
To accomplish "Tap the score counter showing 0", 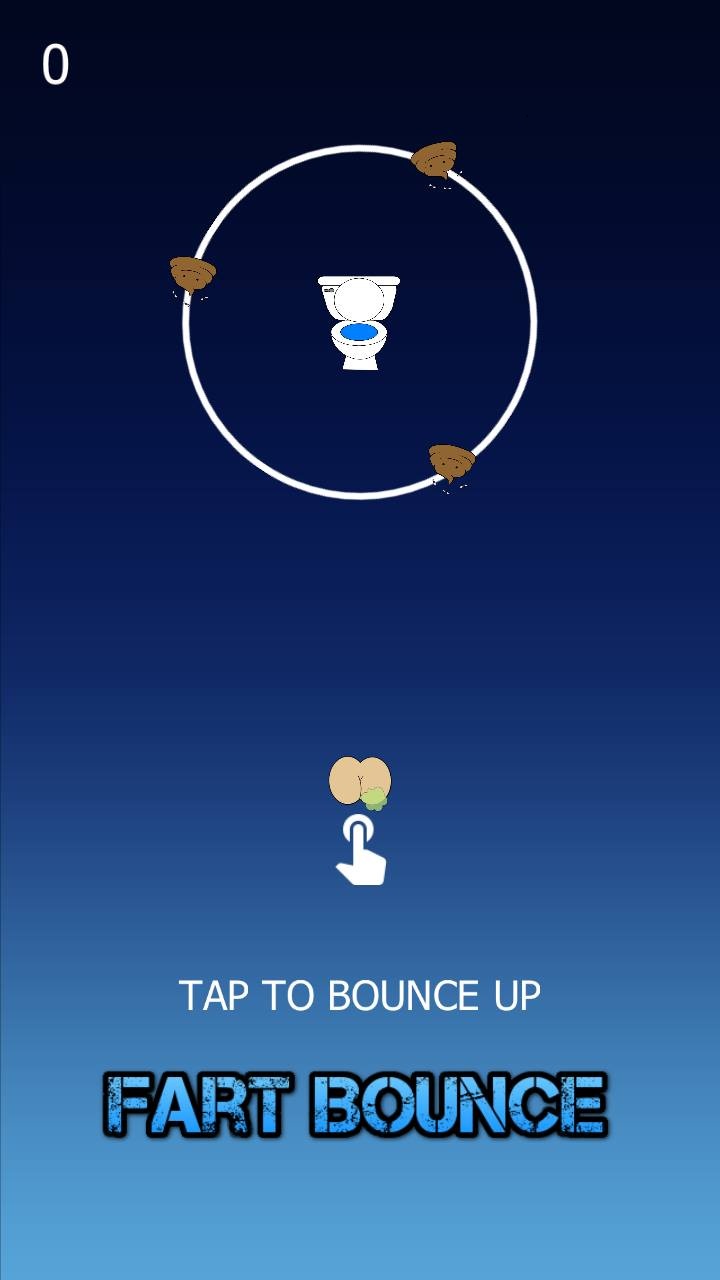I will tap(55, 66).
